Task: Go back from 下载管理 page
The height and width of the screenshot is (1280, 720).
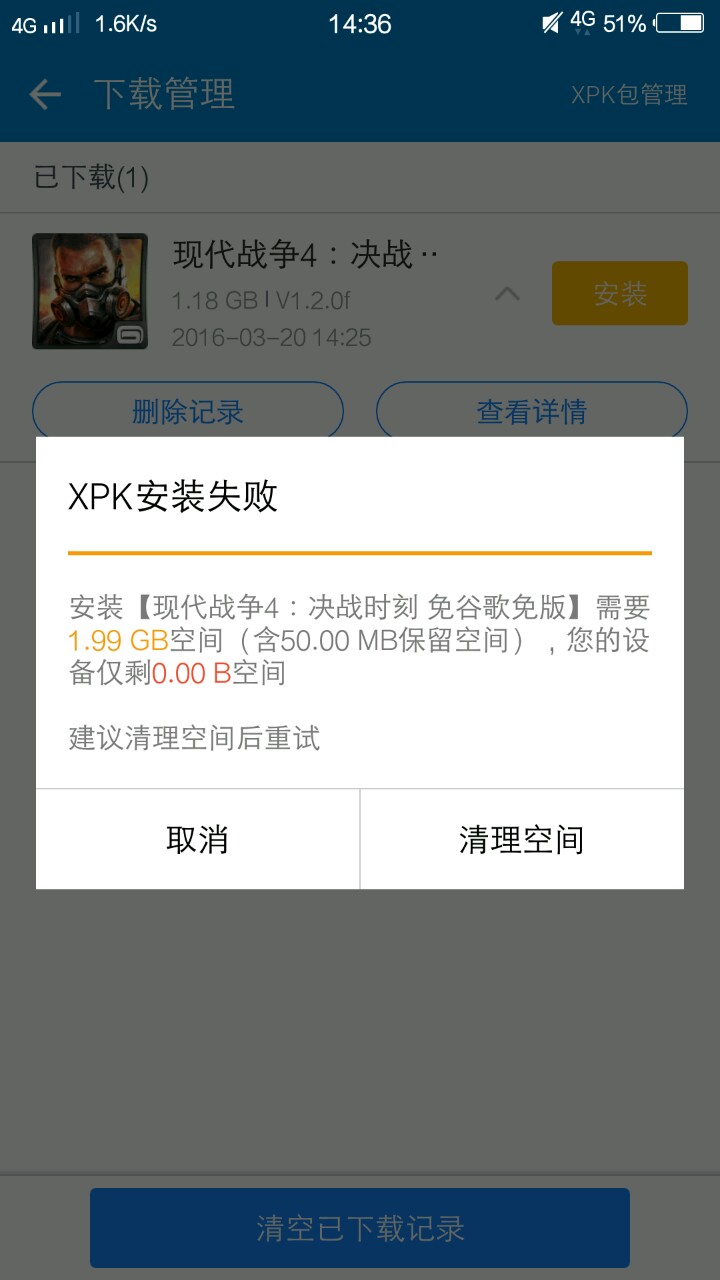Action: [45, 95]
